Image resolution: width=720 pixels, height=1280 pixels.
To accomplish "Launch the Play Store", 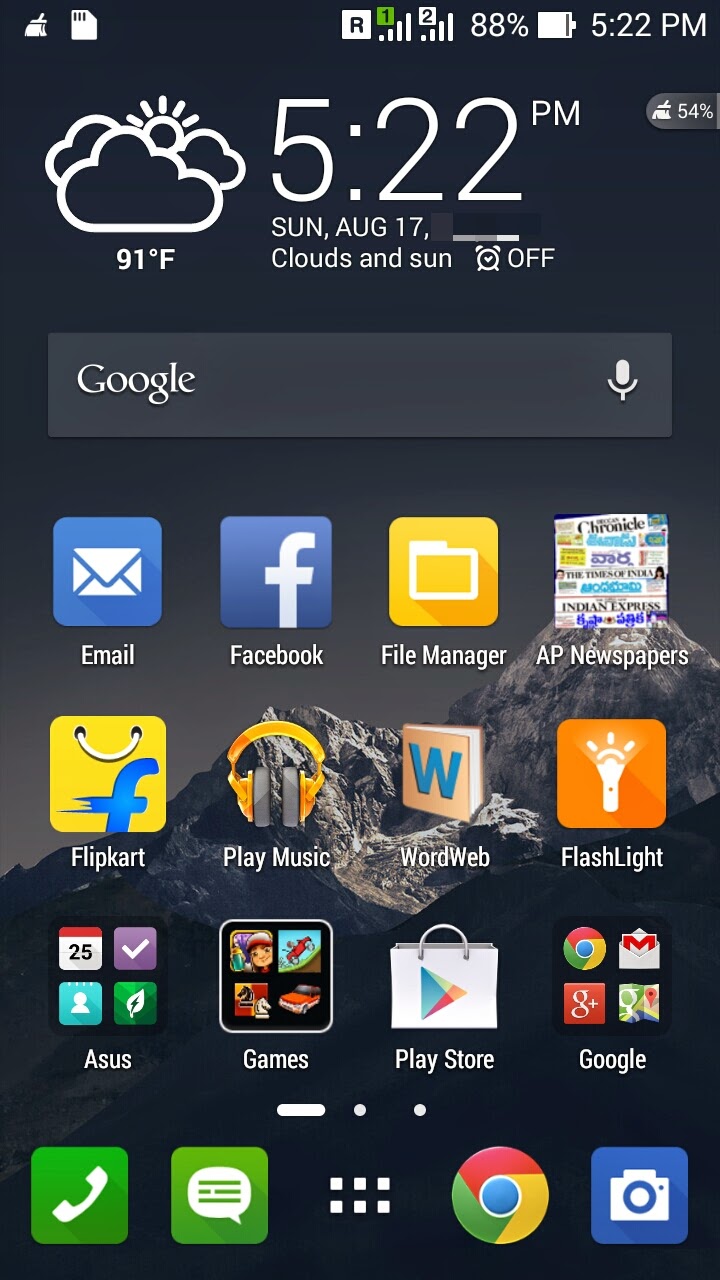I will [x=443, y=976].
